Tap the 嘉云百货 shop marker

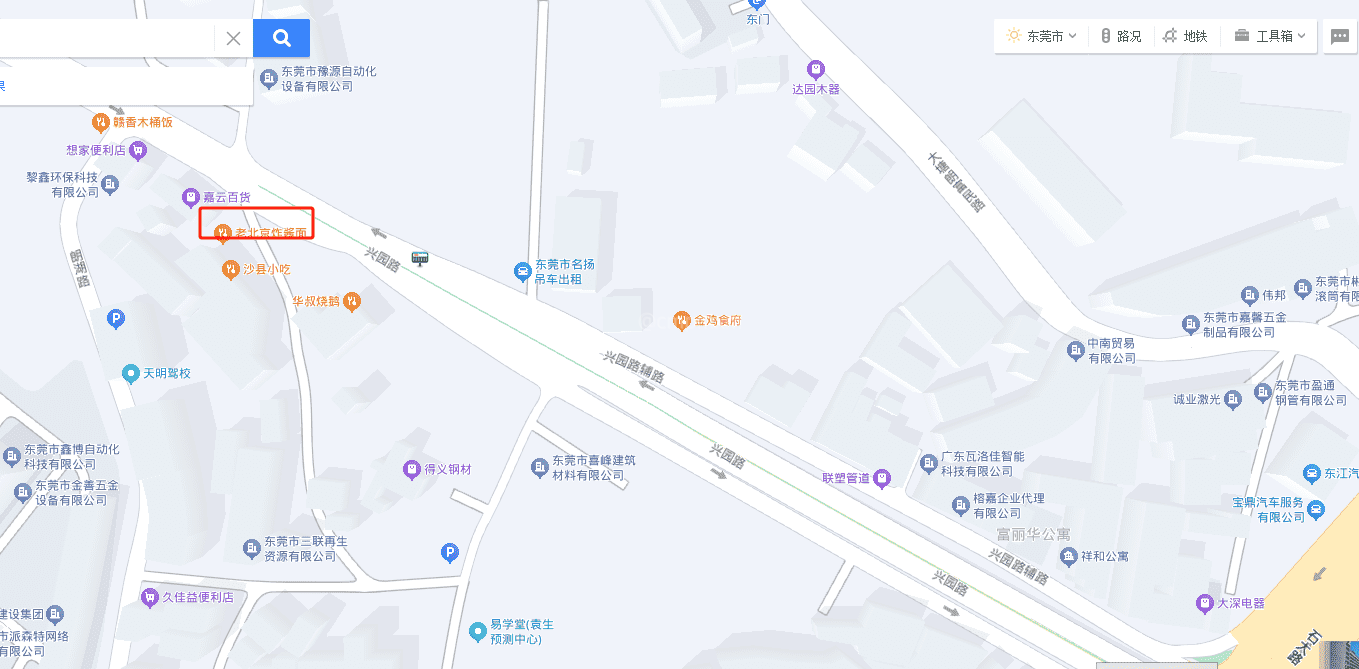pyautogui.click(x=190, y=197)
